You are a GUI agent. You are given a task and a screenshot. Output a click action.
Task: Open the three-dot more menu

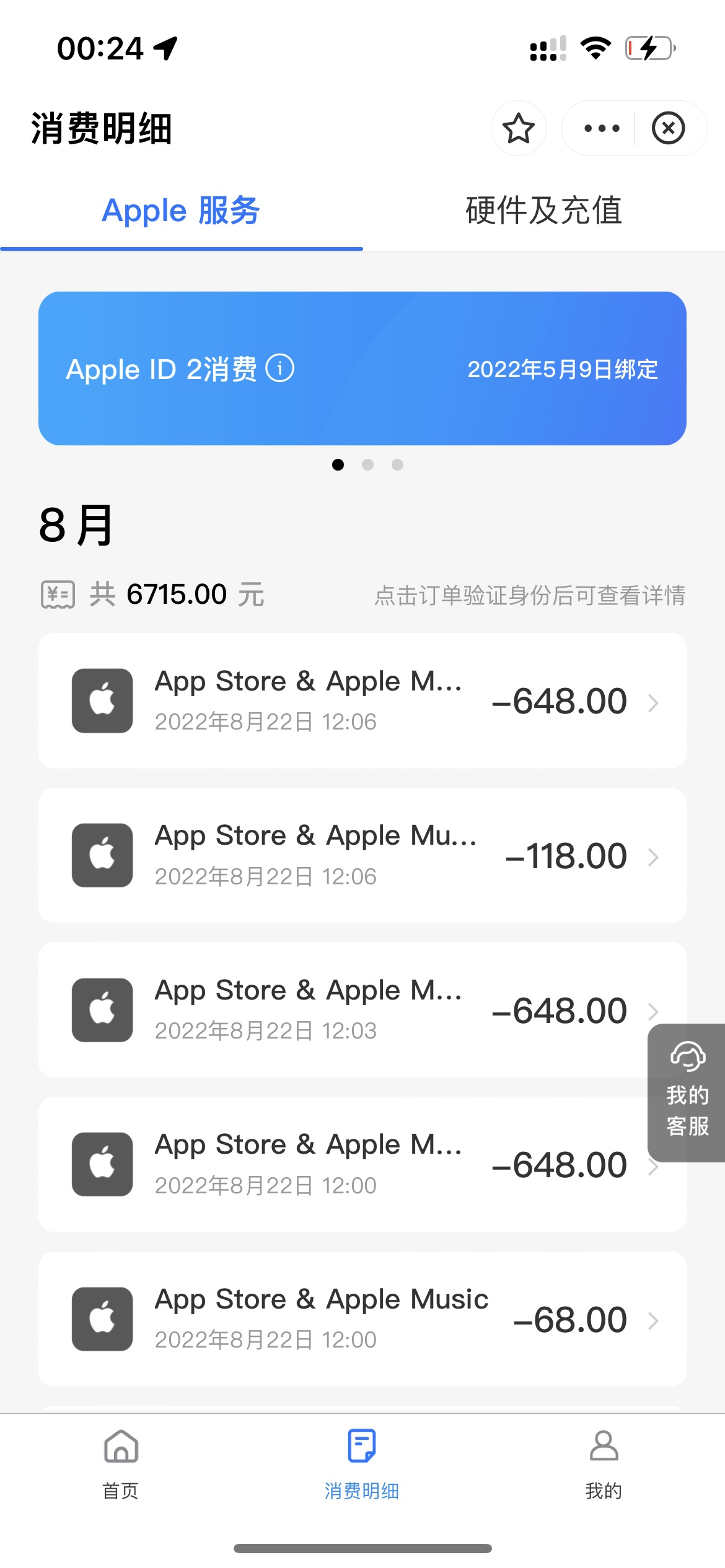click(602, 128)
